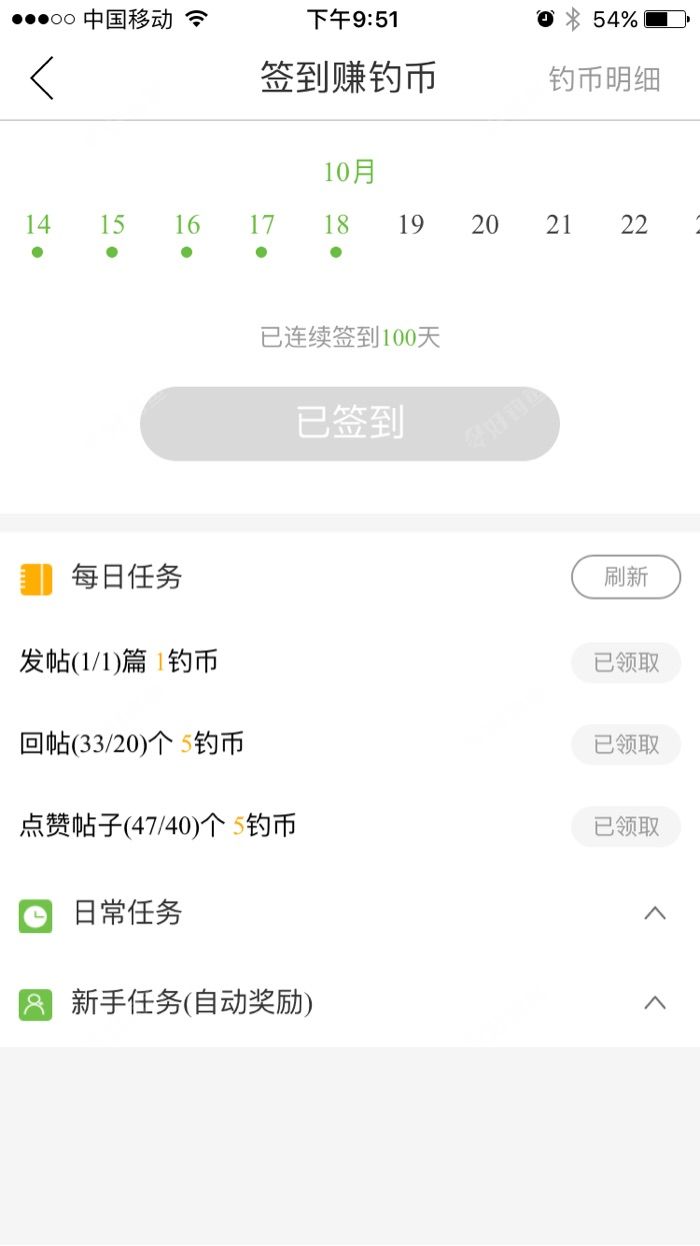
Task: Tap the greyed 已签到 check-in button
Action: [x=349, y=424]
